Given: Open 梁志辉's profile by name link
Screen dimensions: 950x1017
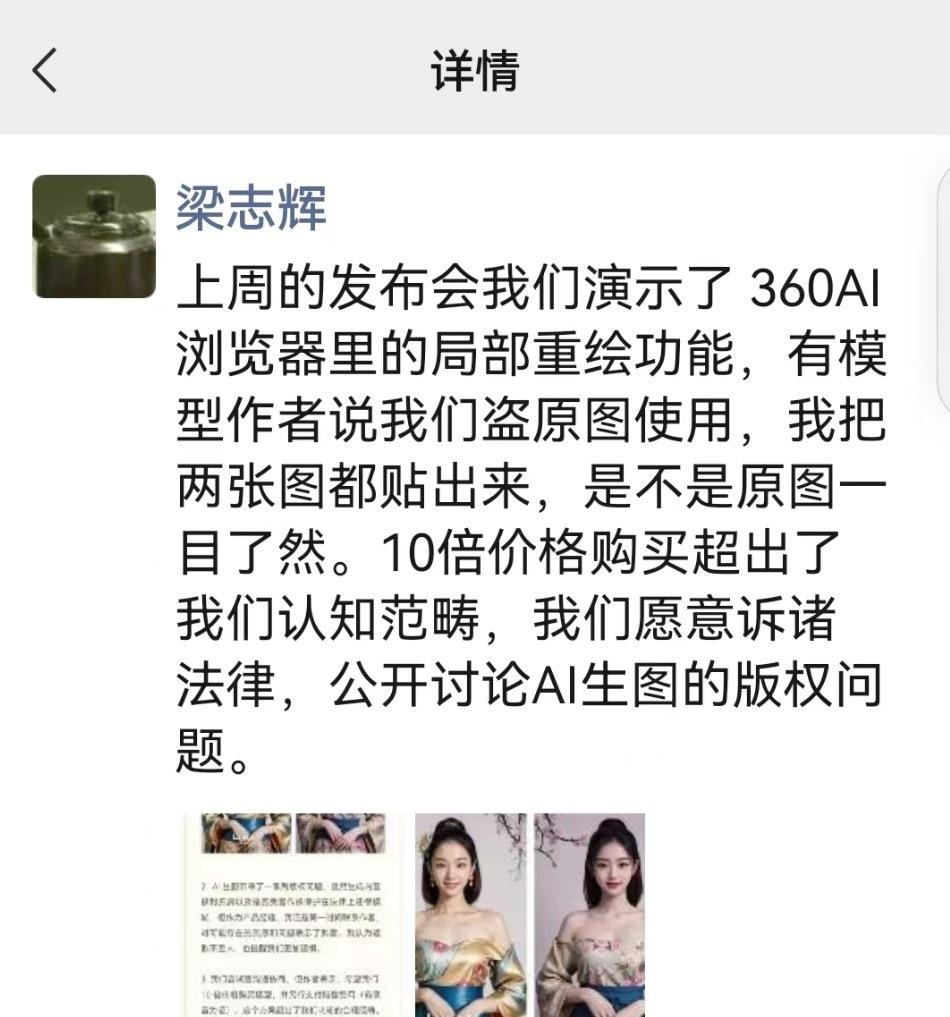Looking at the screenshot, I should (x=251, y=209).
